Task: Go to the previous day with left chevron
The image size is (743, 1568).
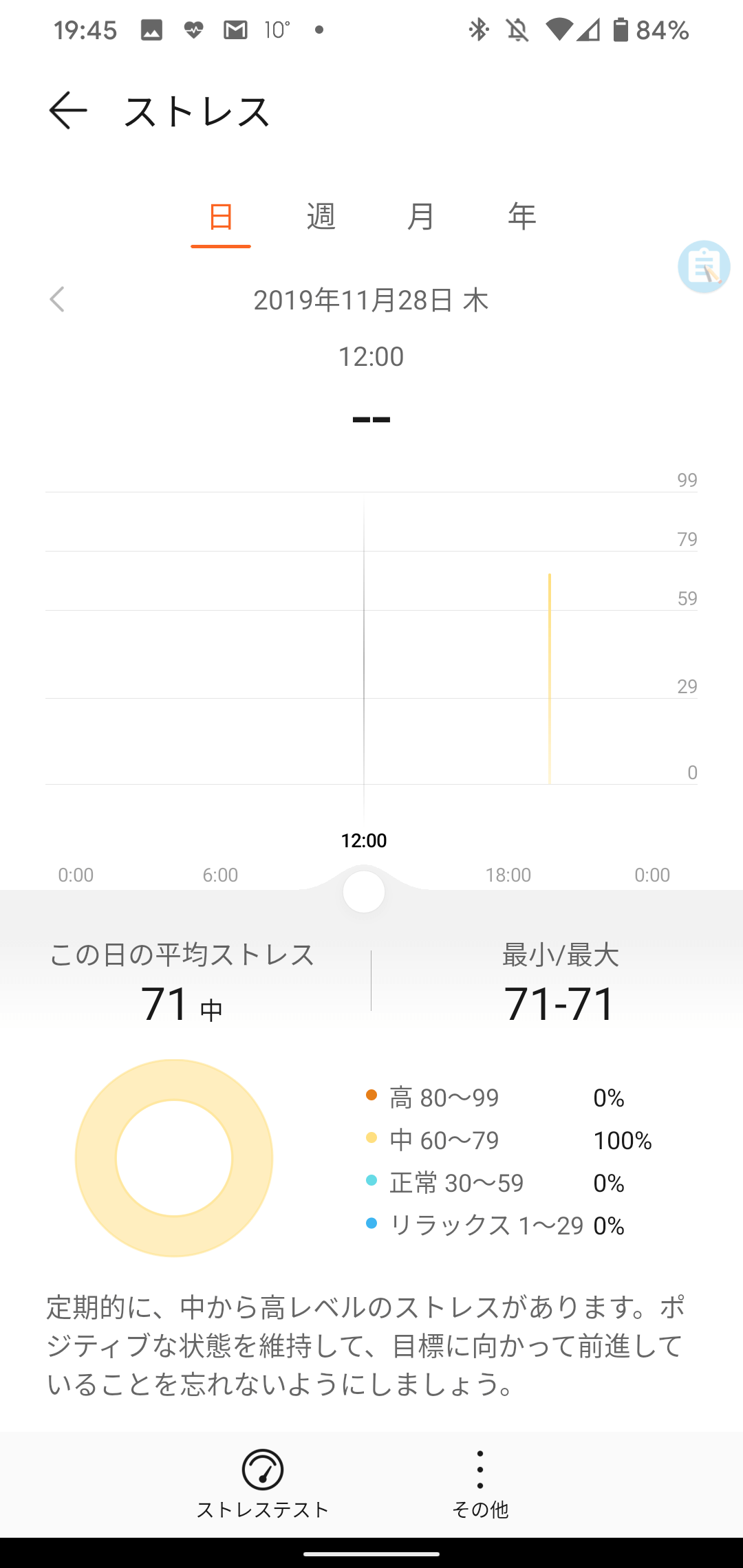Action: (57, 300)
